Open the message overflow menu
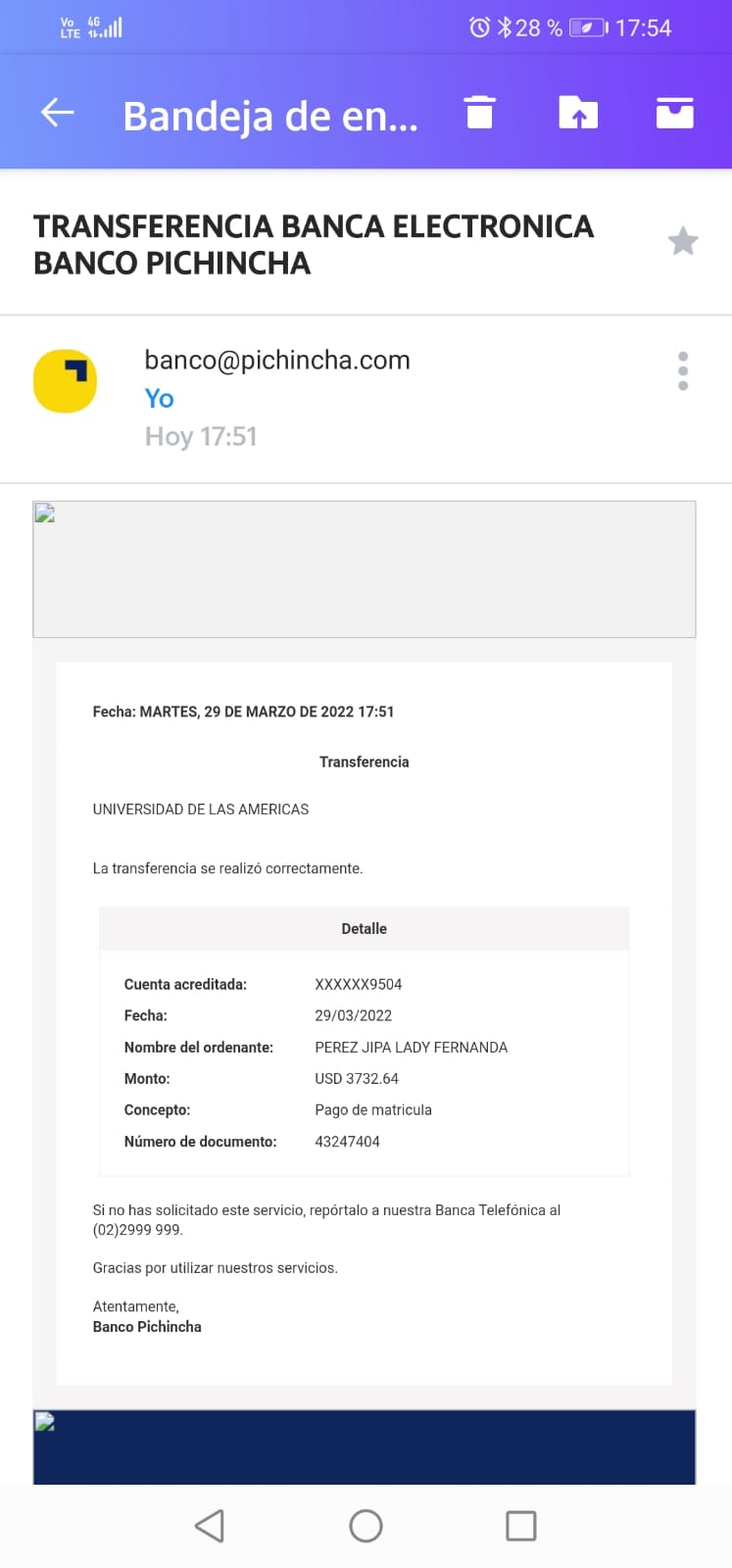Viewport: 732px width, 1568px height. [683, 371]
